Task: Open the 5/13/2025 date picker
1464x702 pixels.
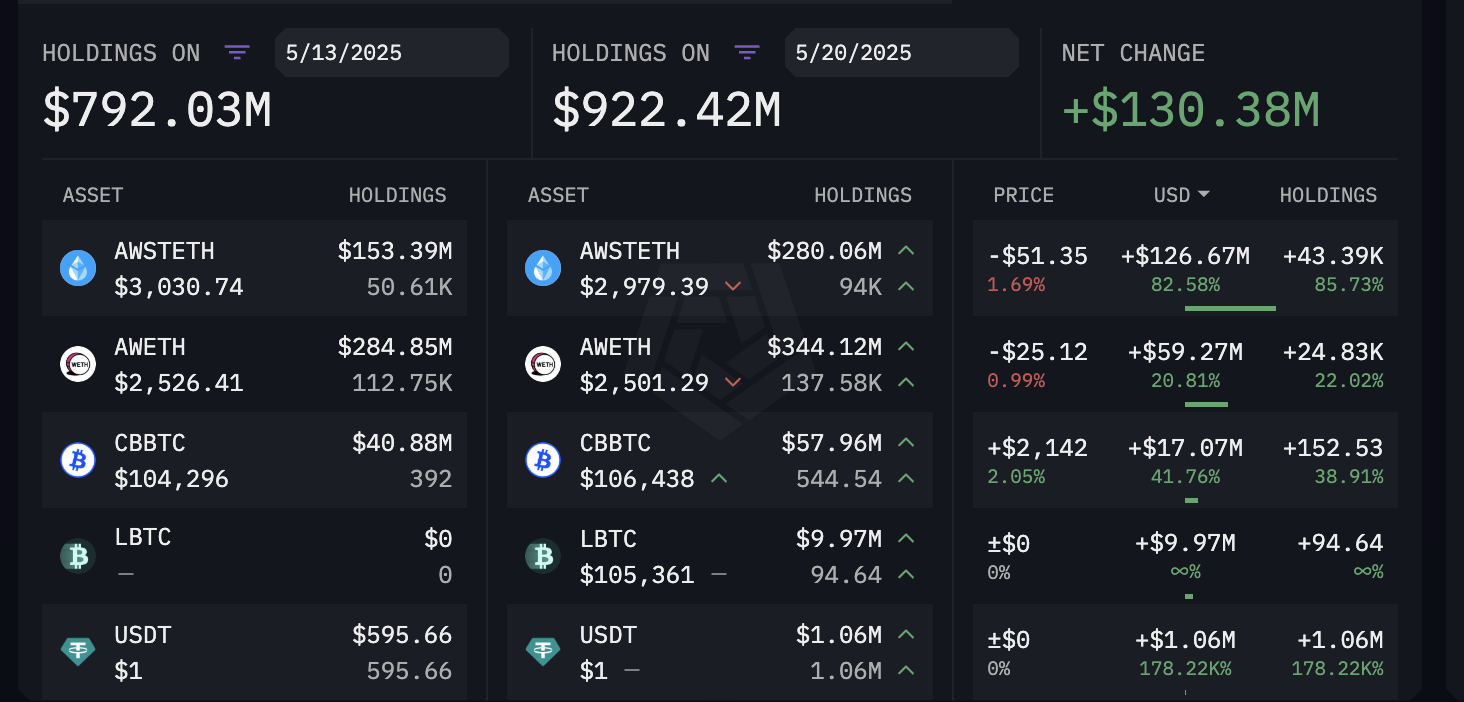Action: [x=391, y=53]
